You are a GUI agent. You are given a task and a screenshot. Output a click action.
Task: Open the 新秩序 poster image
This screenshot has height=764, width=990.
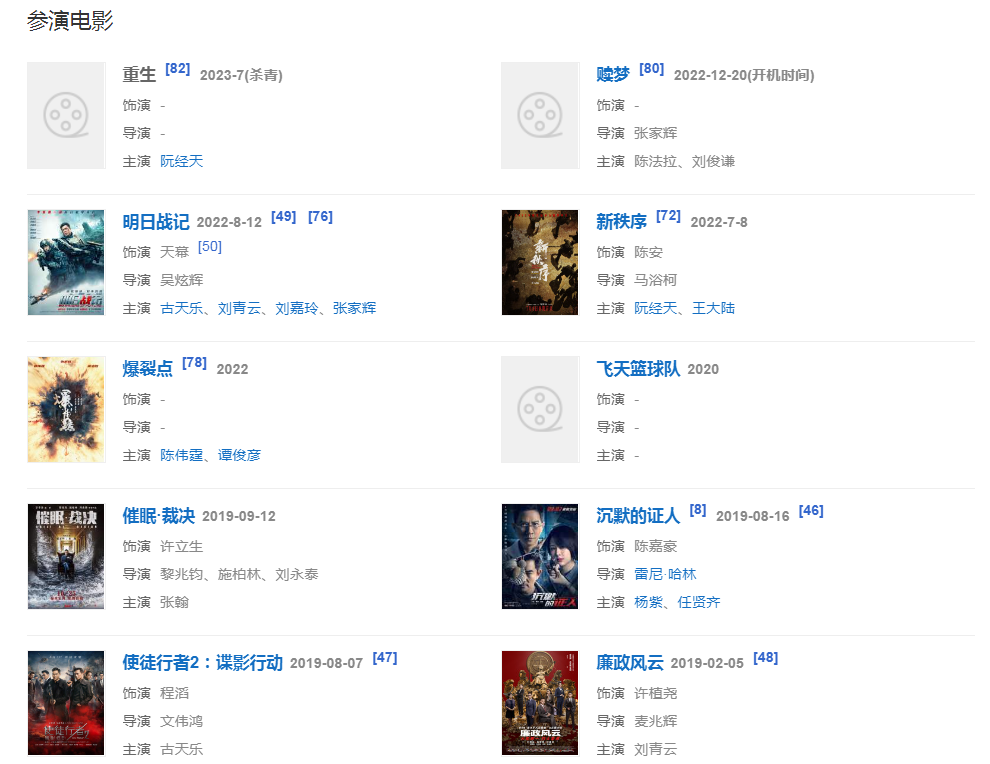click(540, 263)
